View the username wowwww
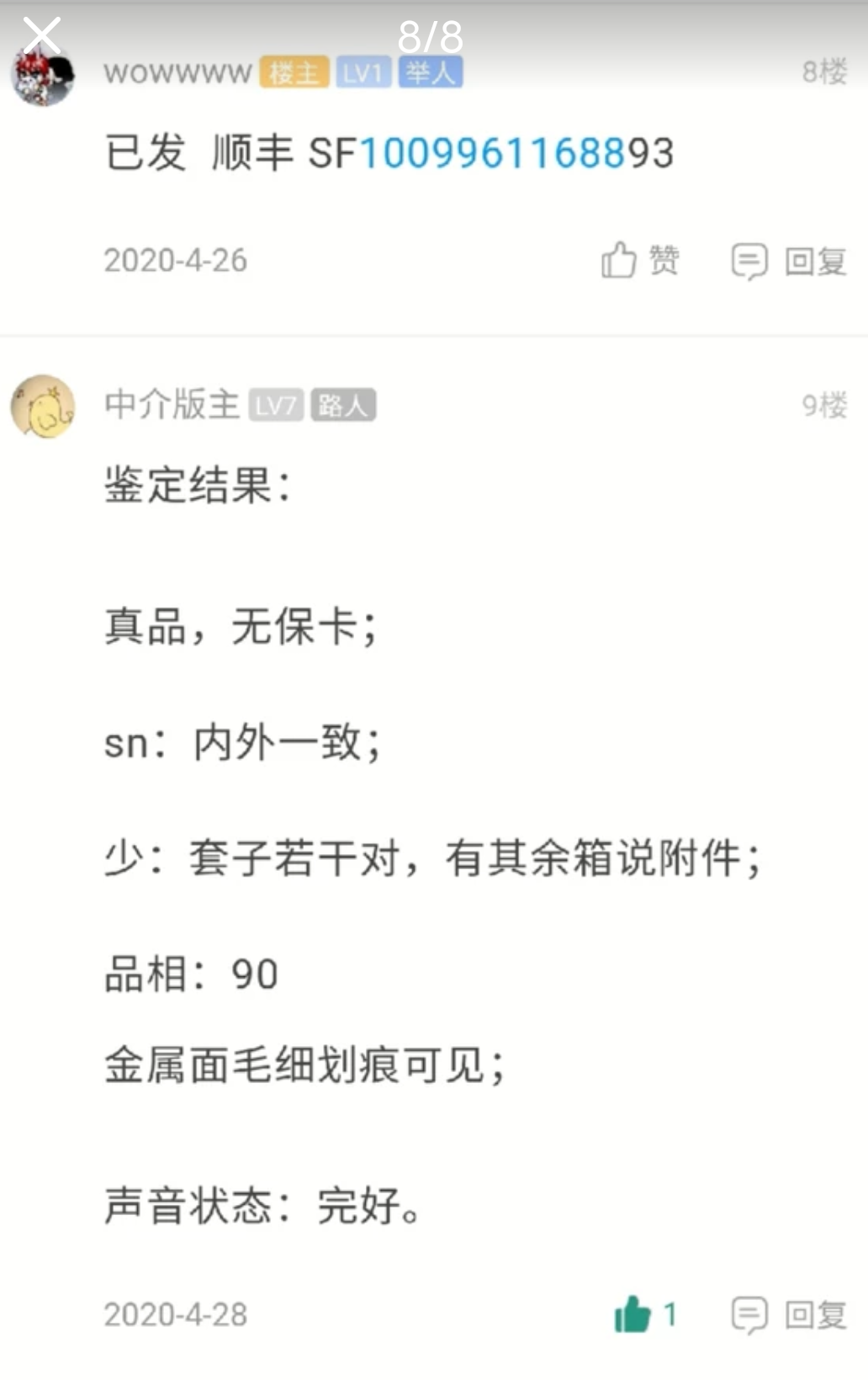The height and width of the screenshot is (1380, 868). coord(177,73)
